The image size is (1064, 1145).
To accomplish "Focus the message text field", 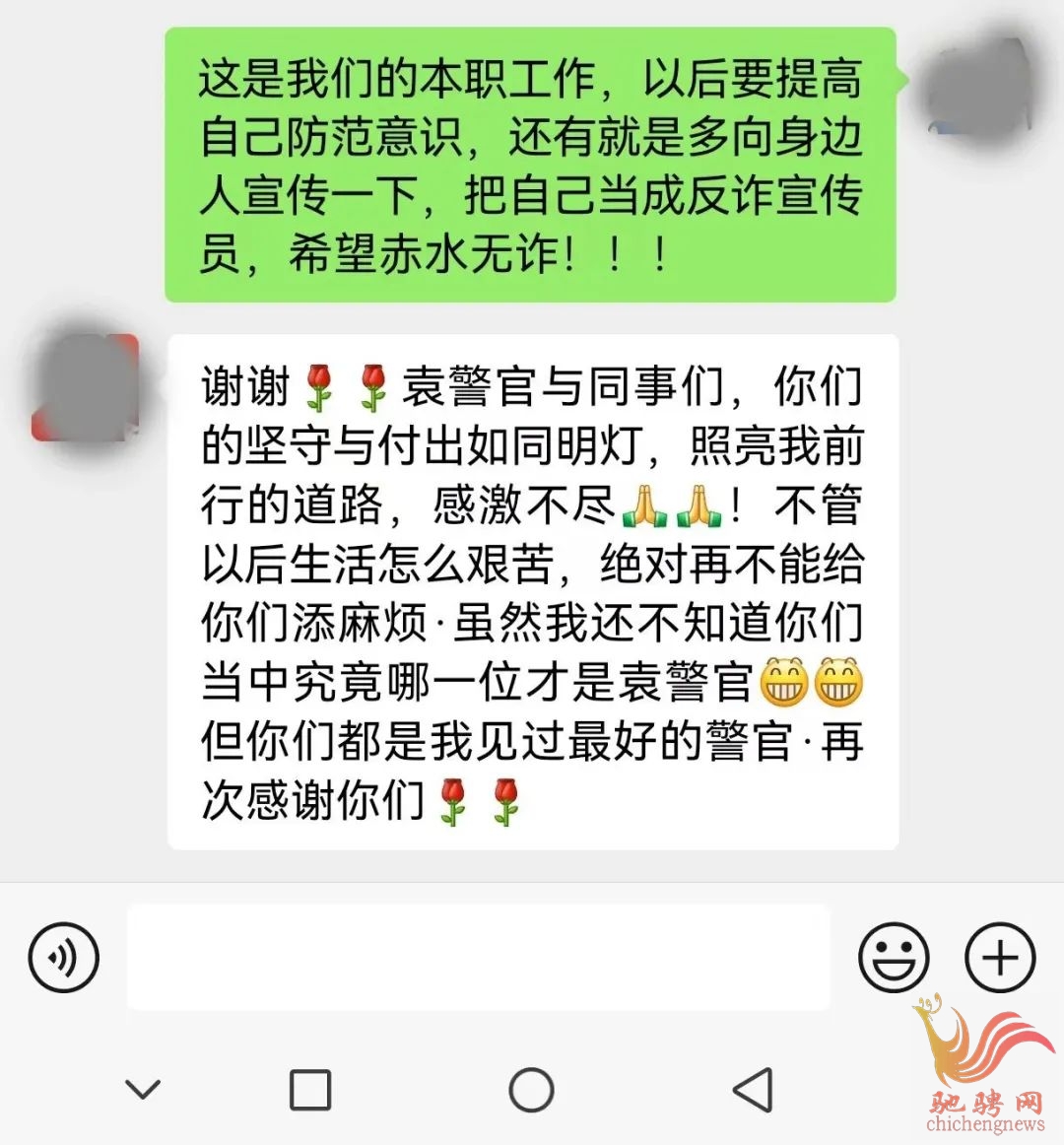I will tap(479, 957).
